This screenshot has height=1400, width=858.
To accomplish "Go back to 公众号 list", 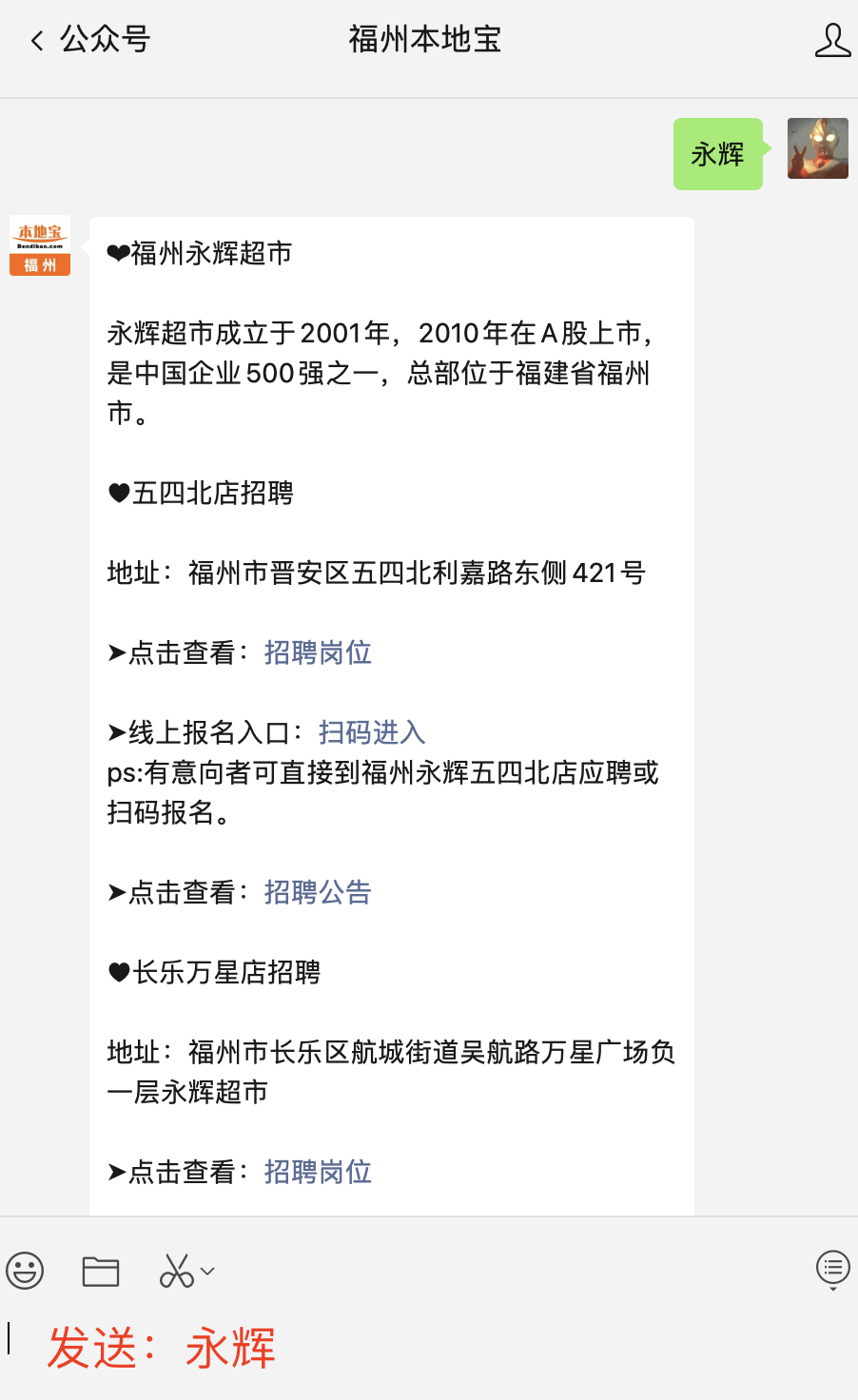I will [90, 40].
